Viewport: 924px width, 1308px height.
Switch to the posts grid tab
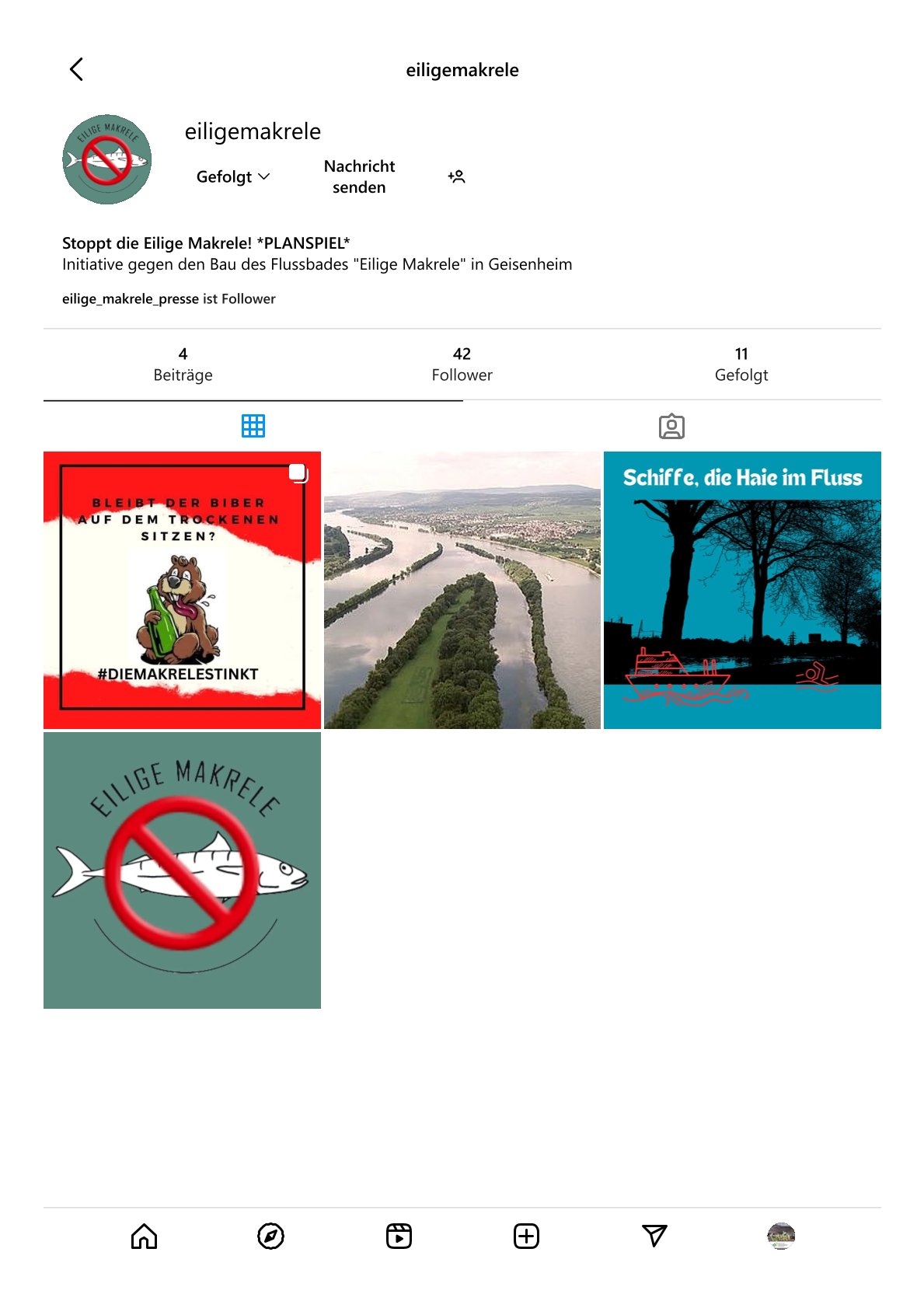[x=253, y=426]
